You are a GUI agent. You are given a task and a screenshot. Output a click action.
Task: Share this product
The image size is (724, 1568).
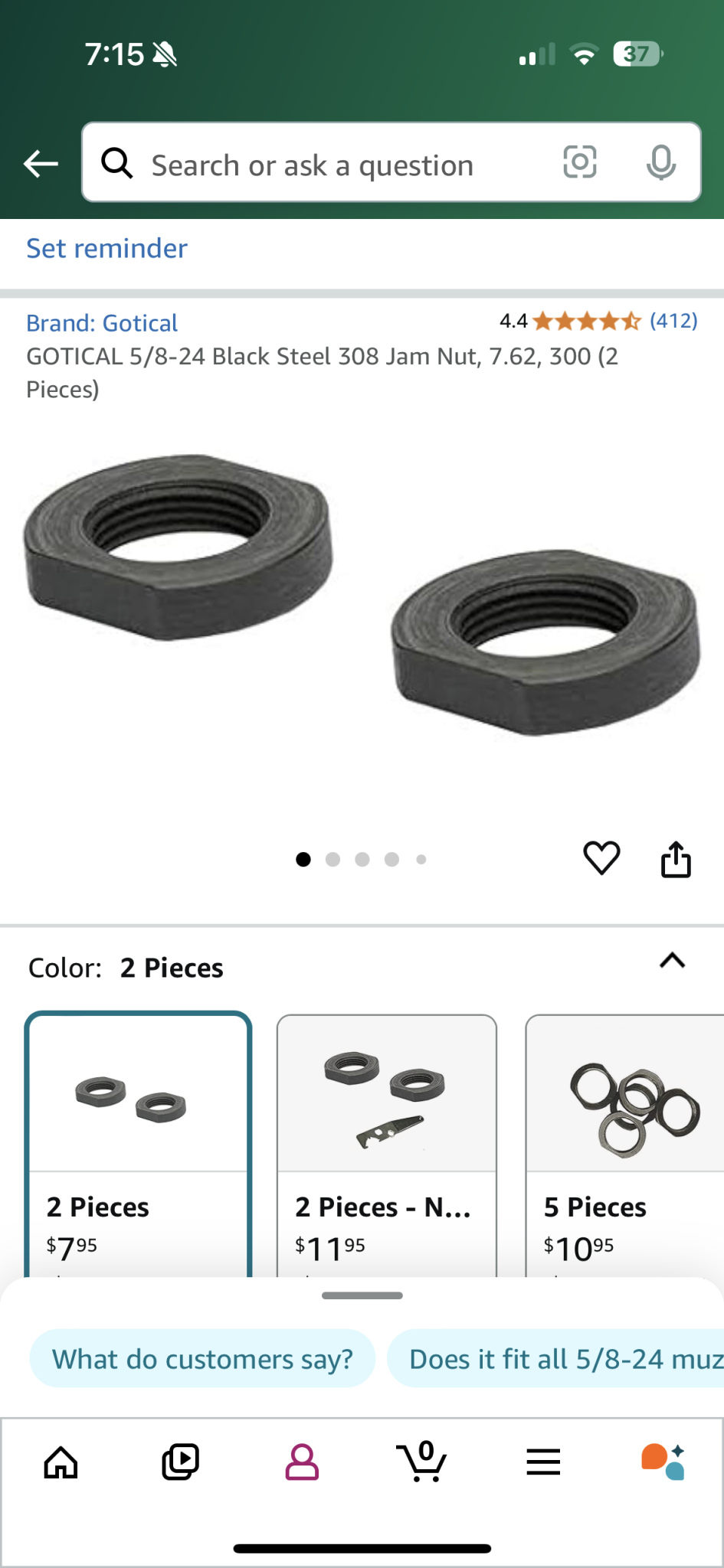coord(676,859)
